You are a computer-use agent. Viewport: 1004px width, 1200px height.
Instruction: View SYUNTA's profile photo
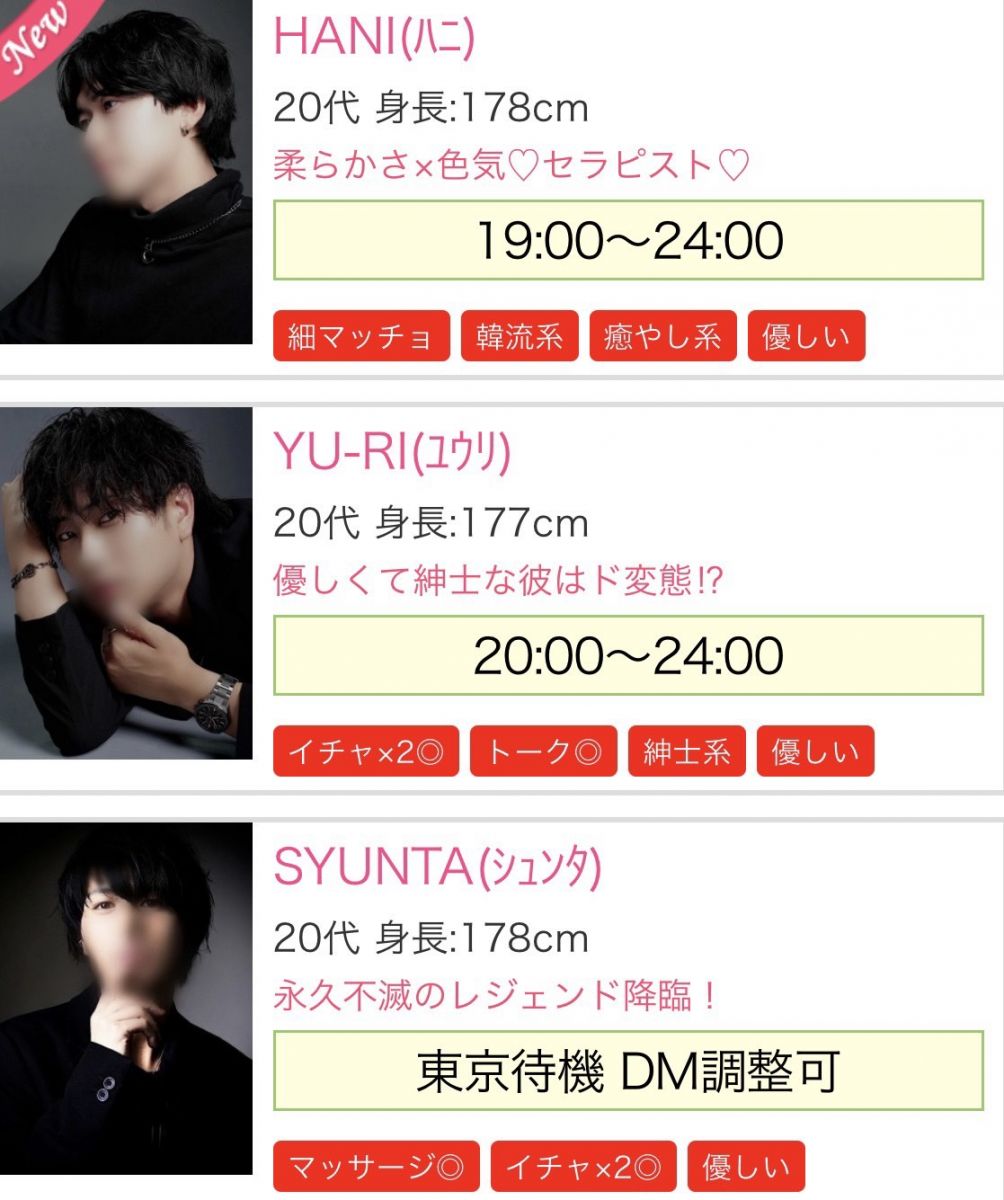click(126, 997)
